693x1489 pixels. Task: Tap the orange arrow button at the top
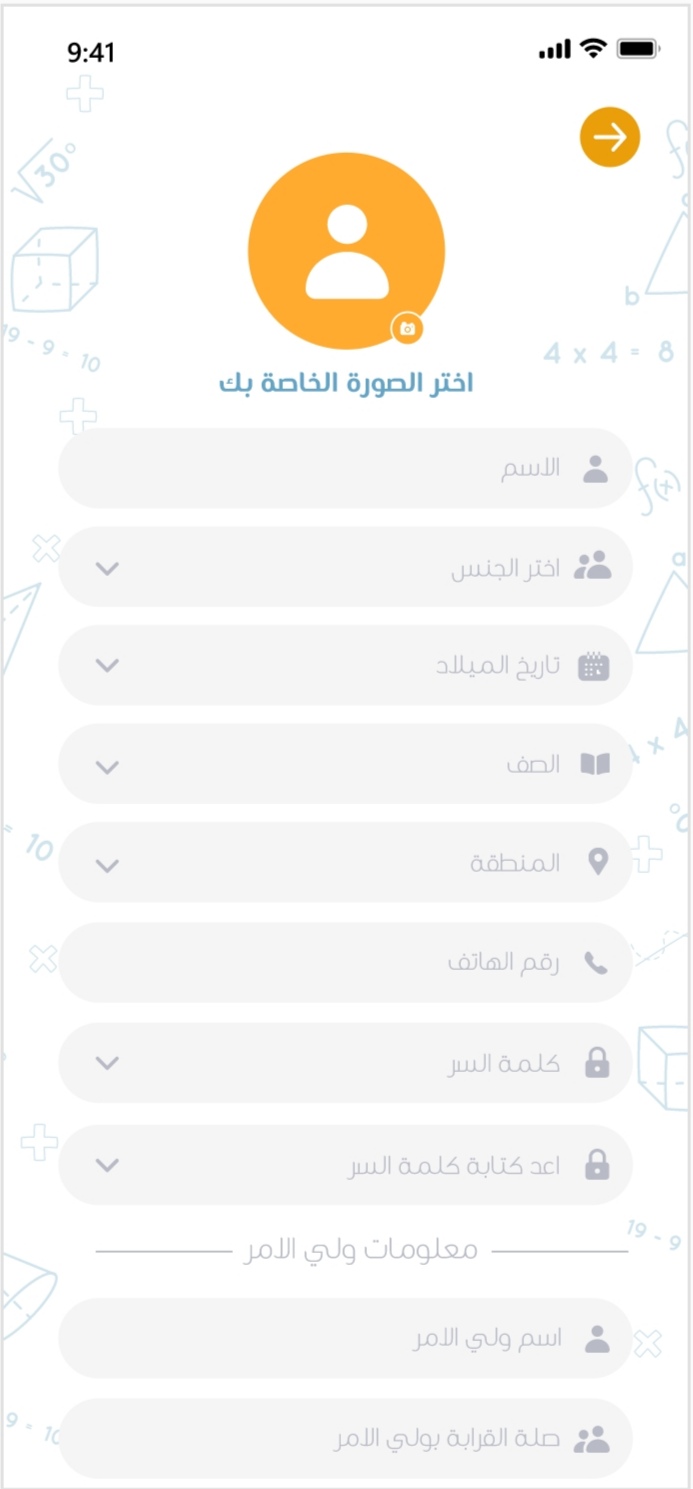(x=610, y=137)
